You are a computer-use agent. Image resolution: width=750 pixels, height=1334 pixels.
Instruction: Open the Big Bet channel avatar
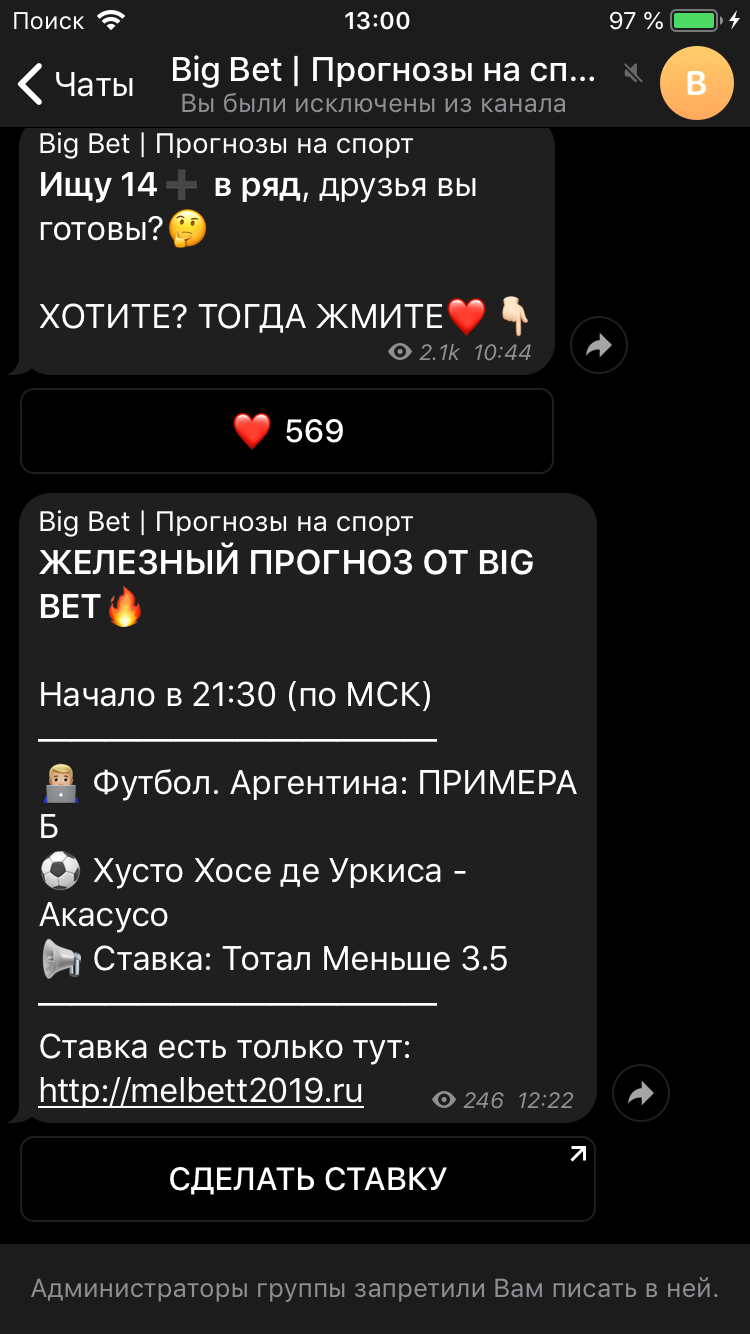pyautogui.click(x=696, y=83)
